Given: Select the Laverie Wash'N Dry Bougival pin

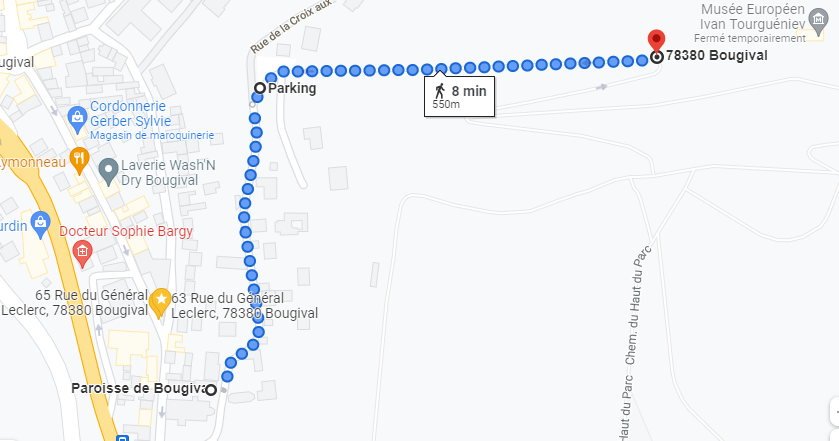Looking at the screenshot, I should [108, 172].
